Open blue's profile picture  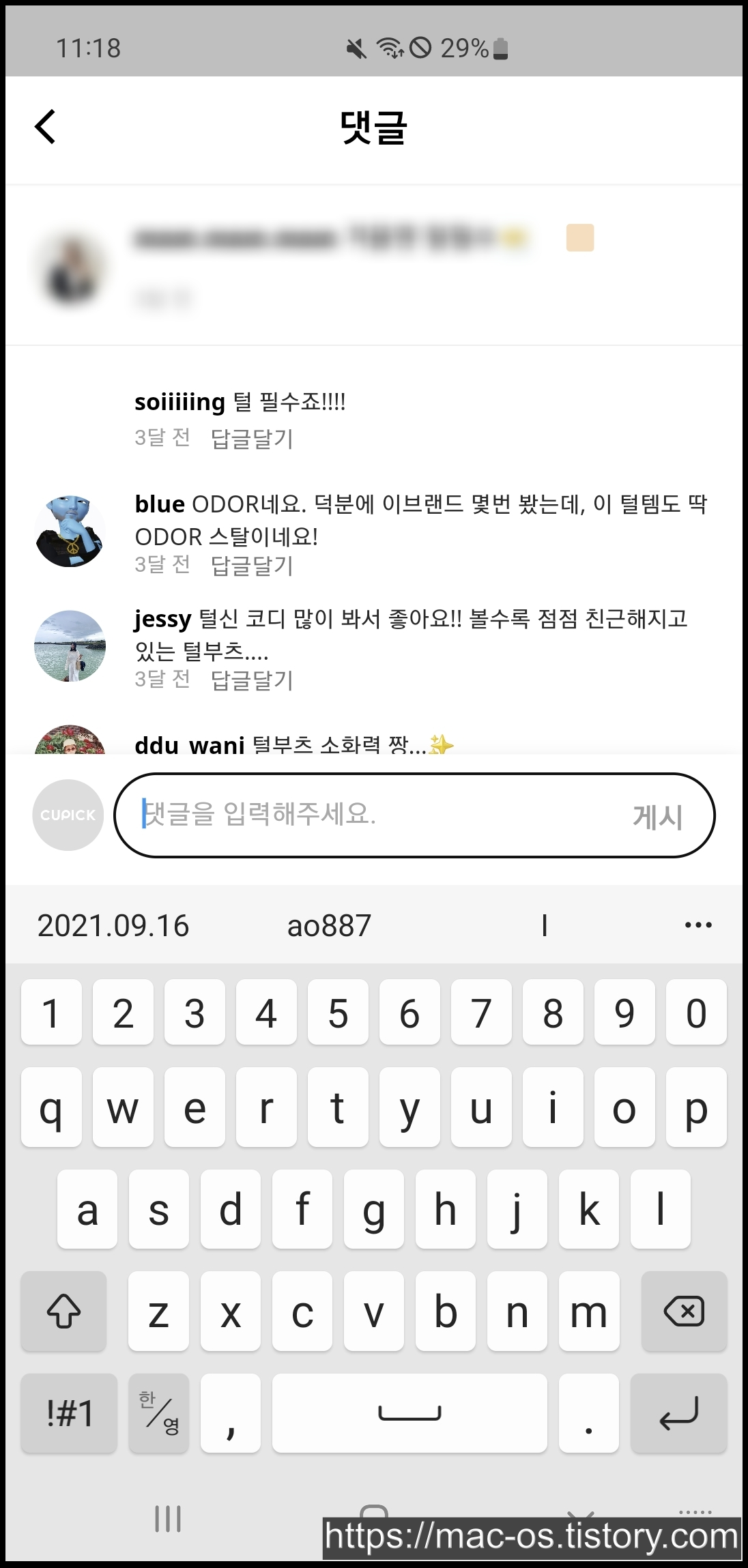[70, 532]
